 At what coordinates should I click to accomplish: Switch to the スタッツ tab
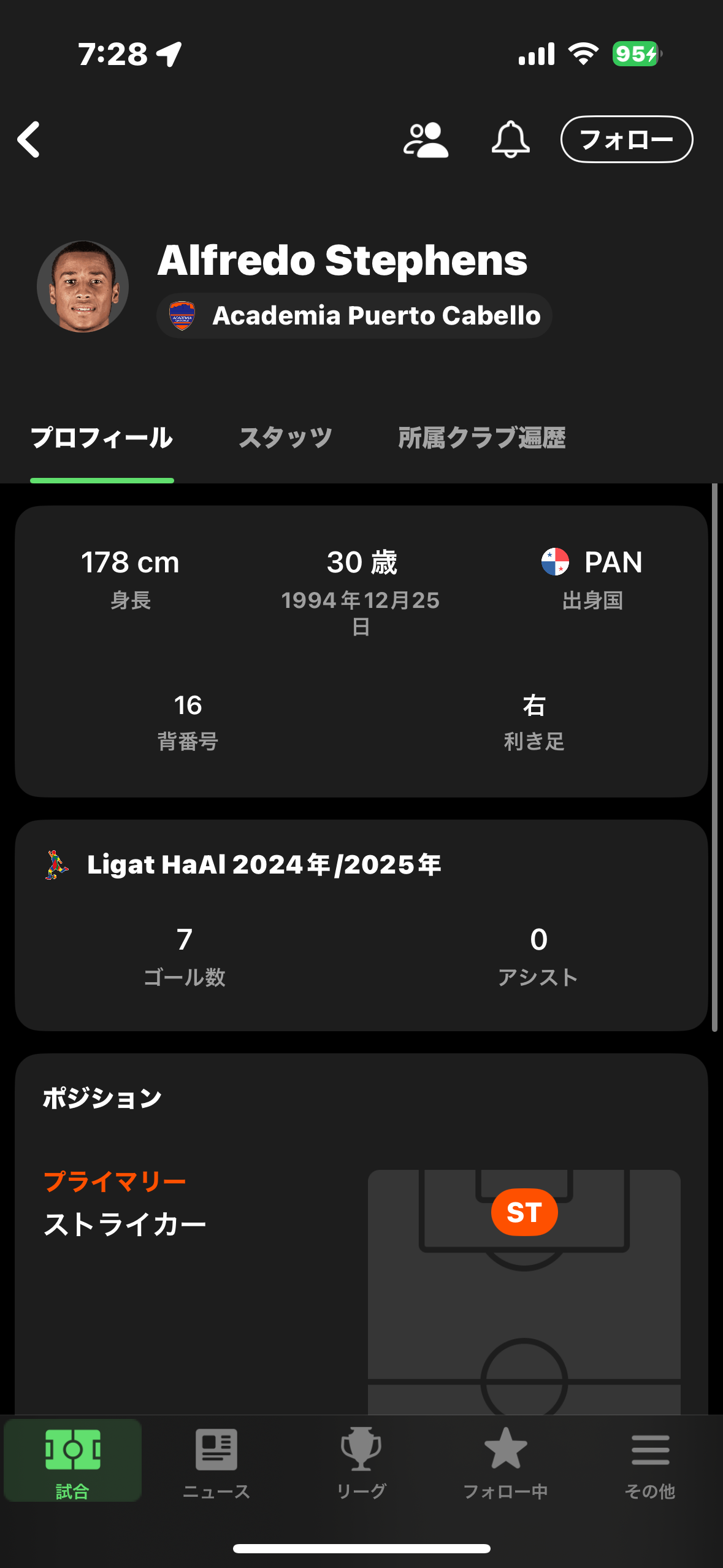click(285, 438)
